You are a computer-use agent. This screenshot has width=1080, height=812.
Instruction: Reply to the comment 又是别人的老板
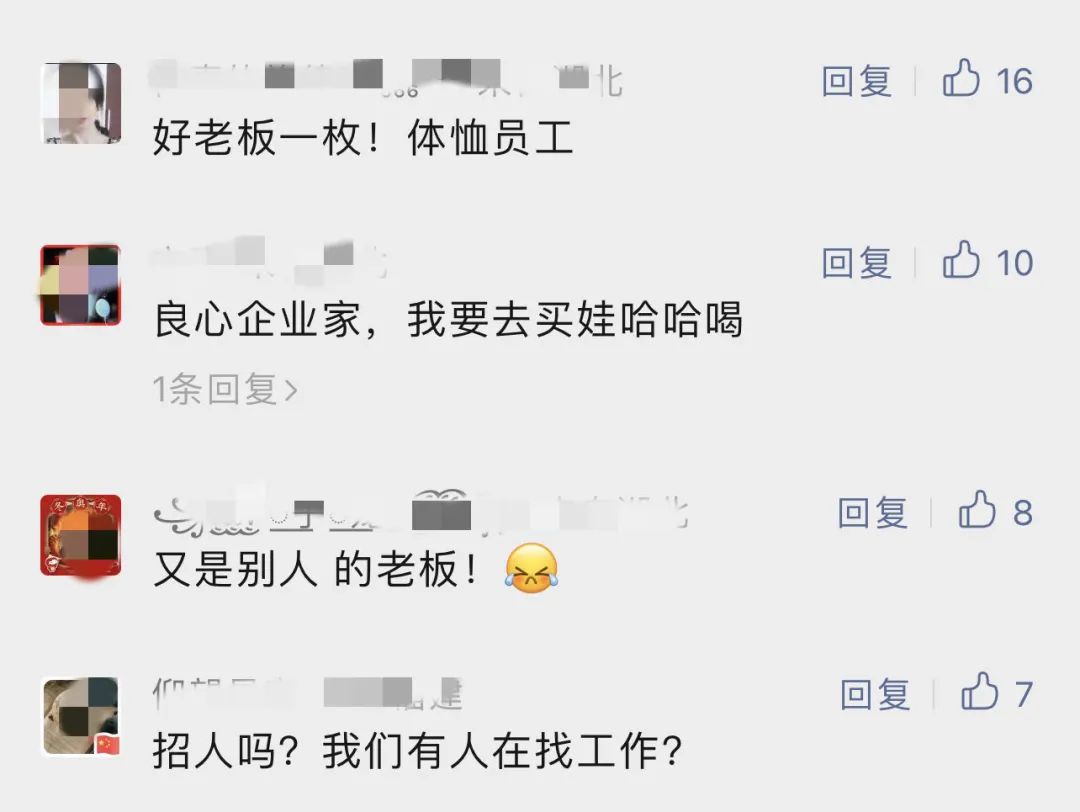coord(872,513)
